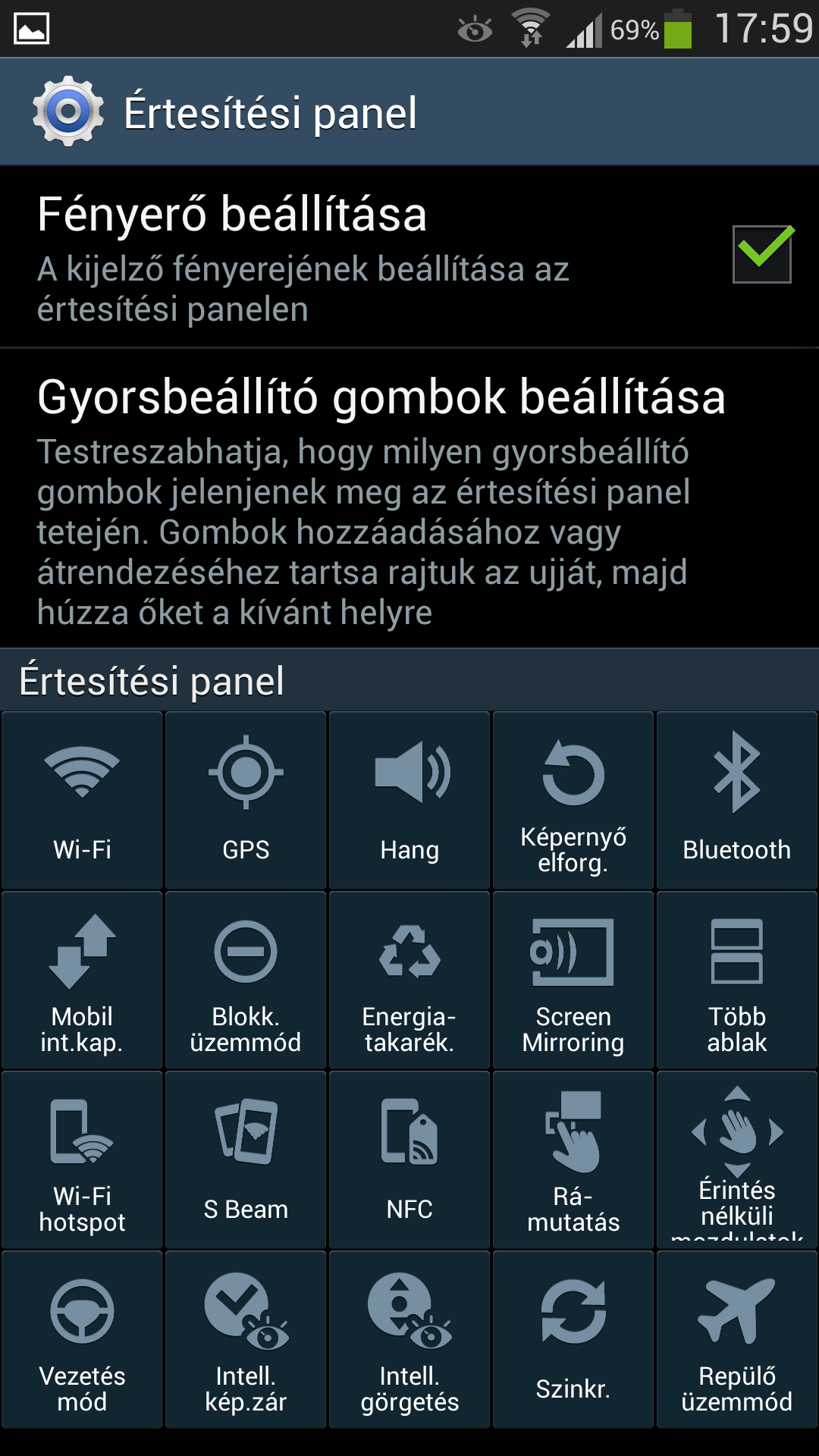
Task: Tap the S Beam tile
Action: click(x=246, y=1159)
